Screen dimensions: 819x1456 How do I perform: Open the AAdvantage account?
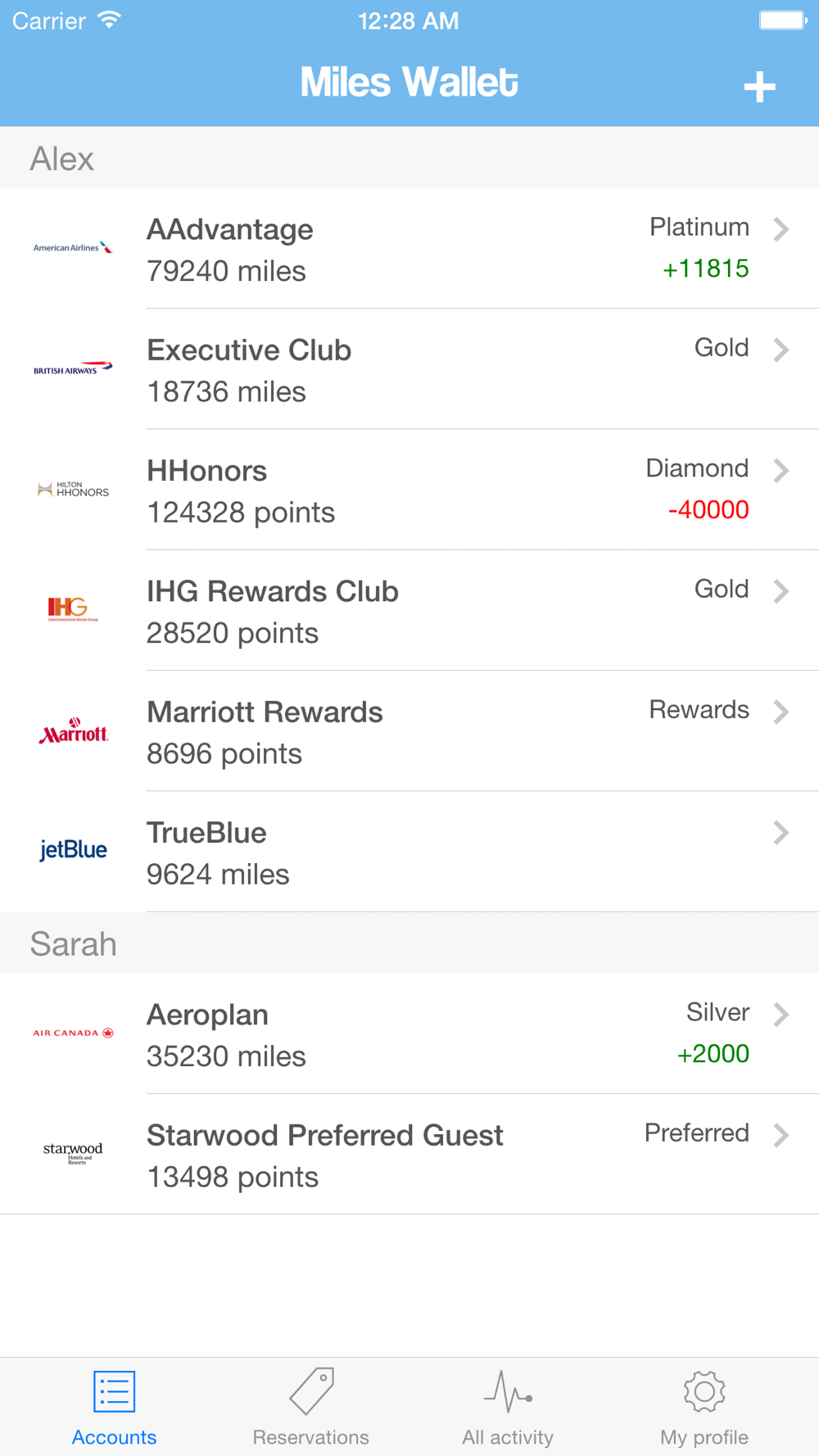point(409,248)
